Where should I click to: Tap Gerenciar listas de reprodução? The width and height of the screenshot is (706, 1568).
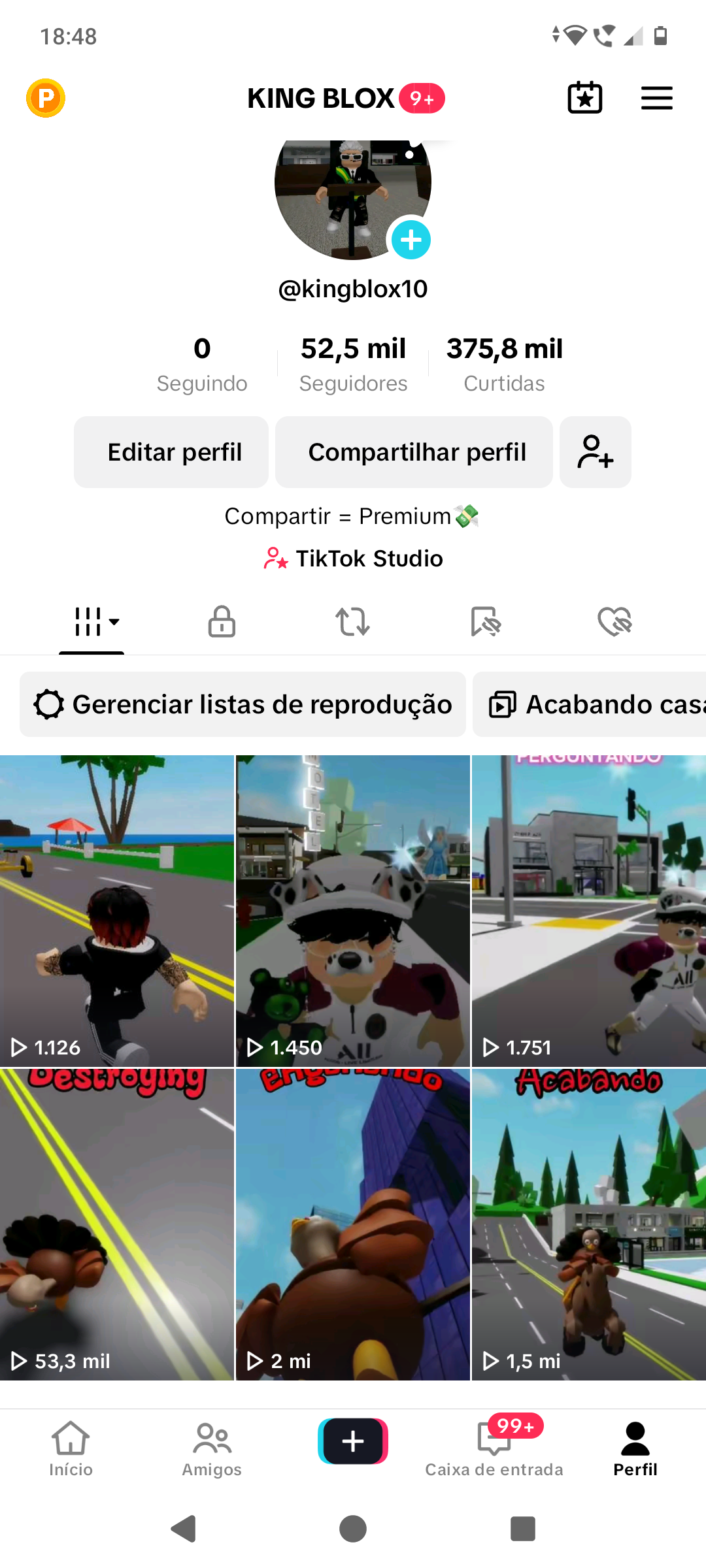[x=243, y=704]
